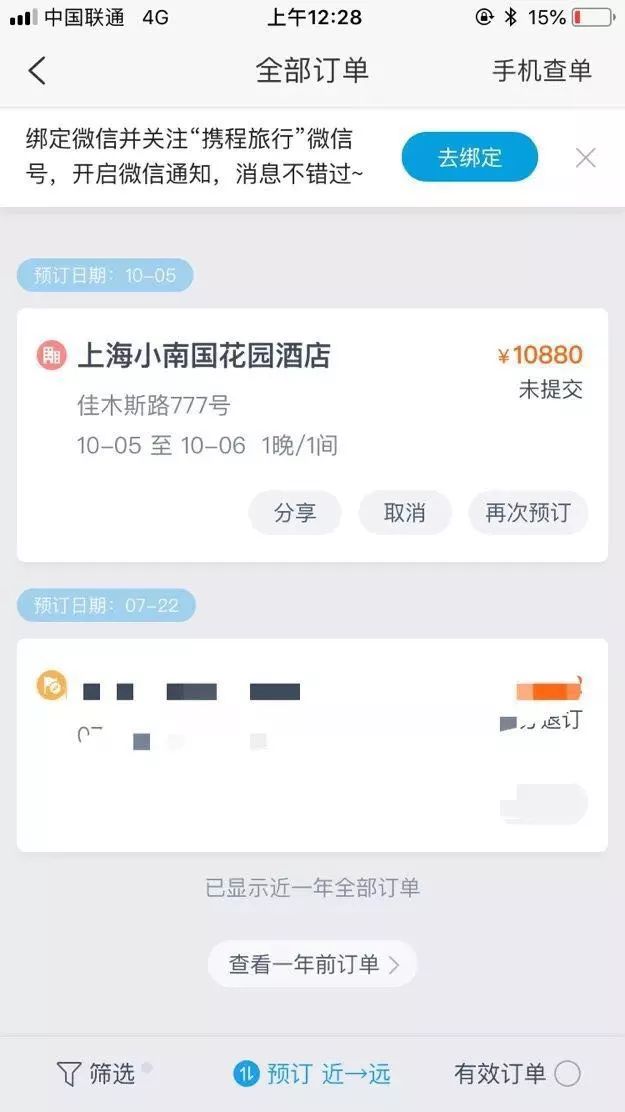Toggle the 有效订单 radio option
This screenshot has height=1112, width=625.
pyautogui.click(x=517, y=1074)
